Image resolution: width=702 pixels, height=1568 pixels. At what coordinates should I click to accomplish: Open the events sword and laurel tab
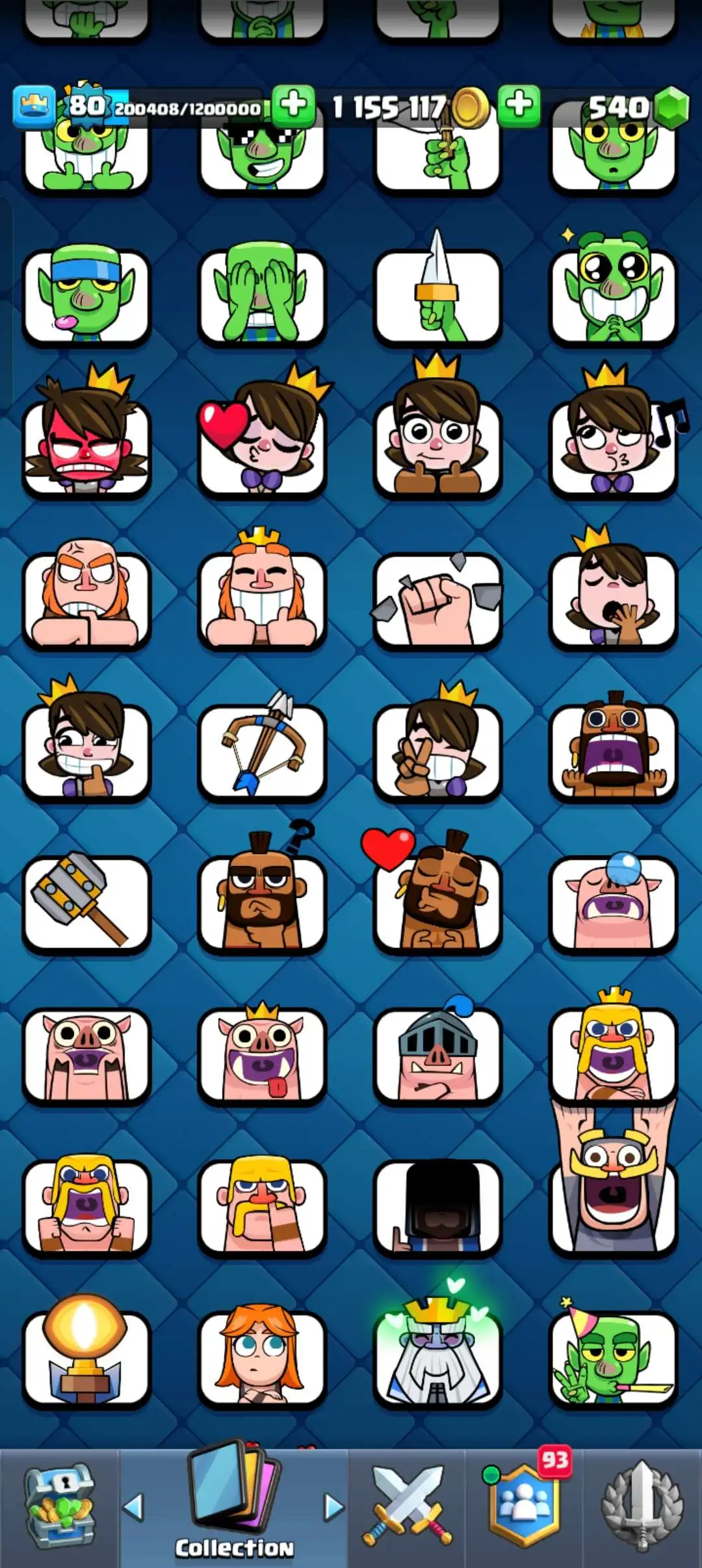[642, 1507]
